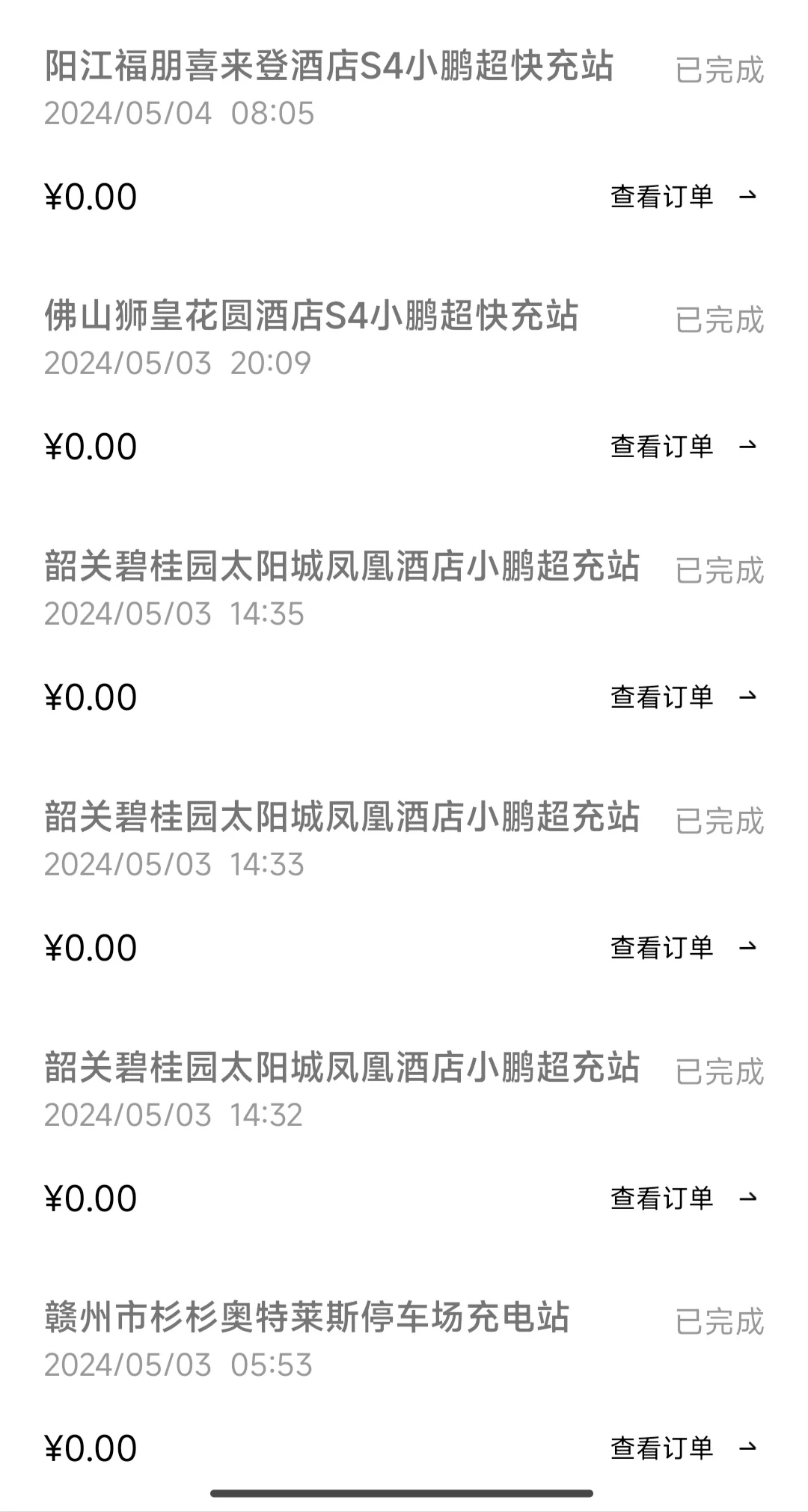The image size is (808, 1512).
Task: Open 查看订单 for 阳江福朋喜来登酒店 charge
Action: [x=682, y=197]
